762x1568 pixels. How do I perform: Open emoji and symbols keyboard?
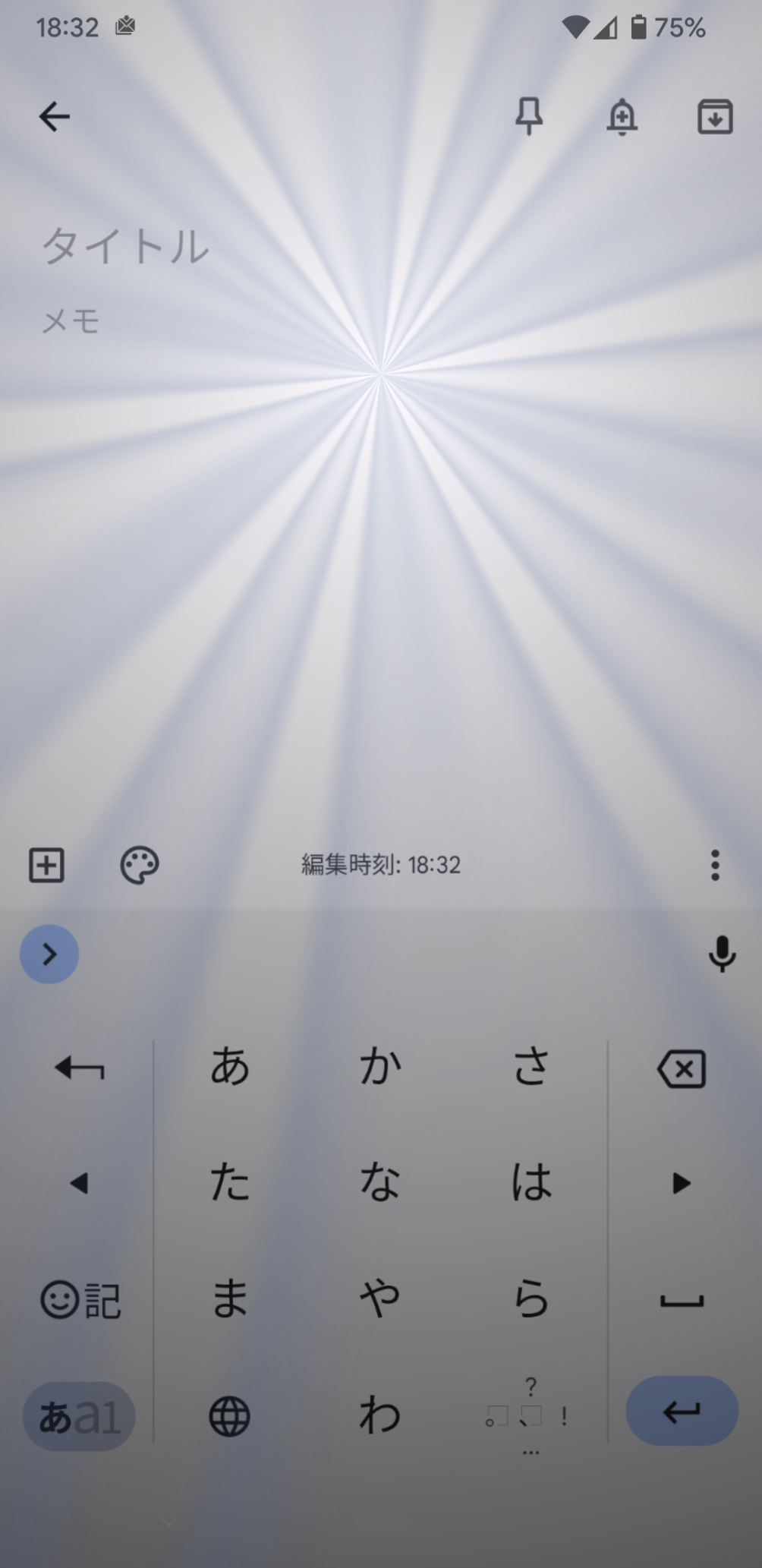point(80,1300)
